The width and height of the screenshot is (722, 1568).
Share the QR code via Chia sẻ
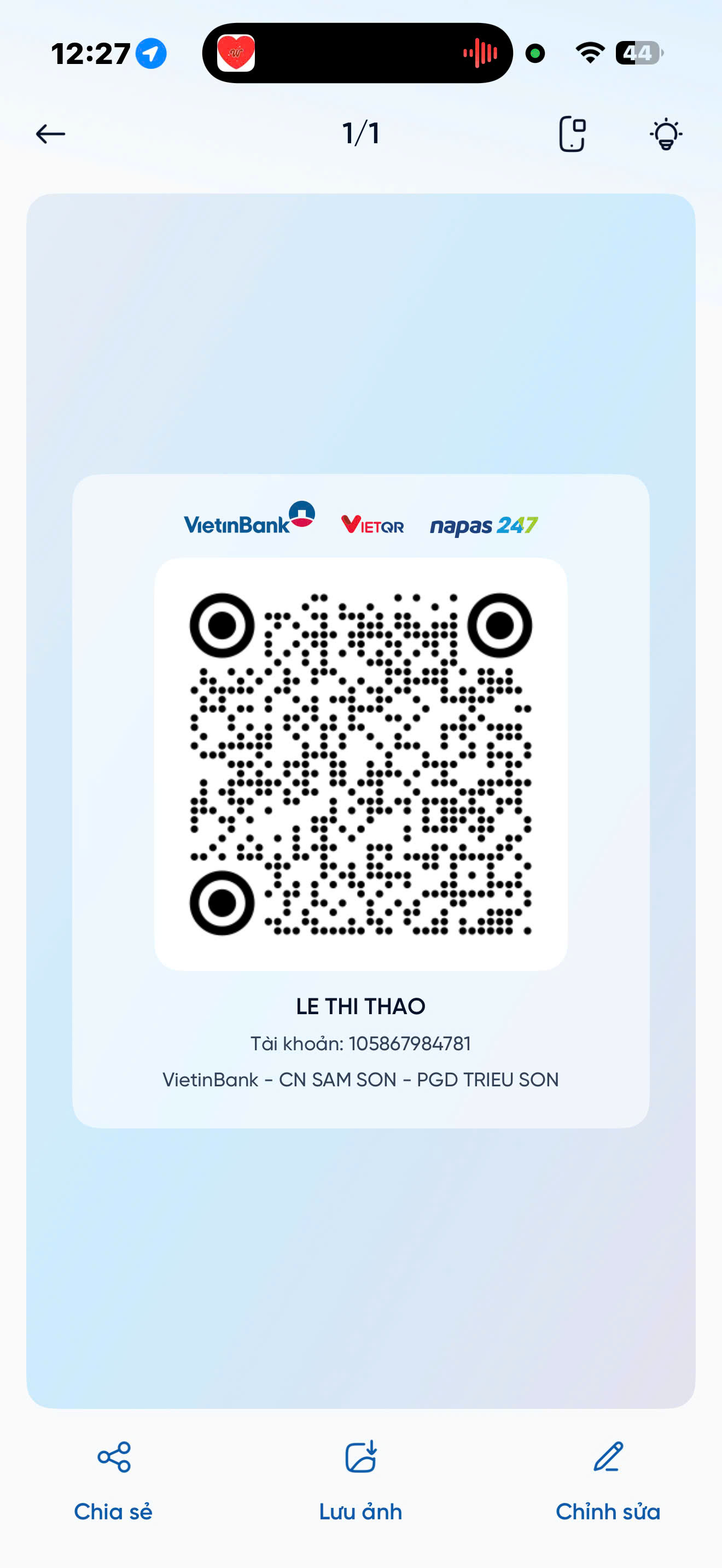[114, 1481]
